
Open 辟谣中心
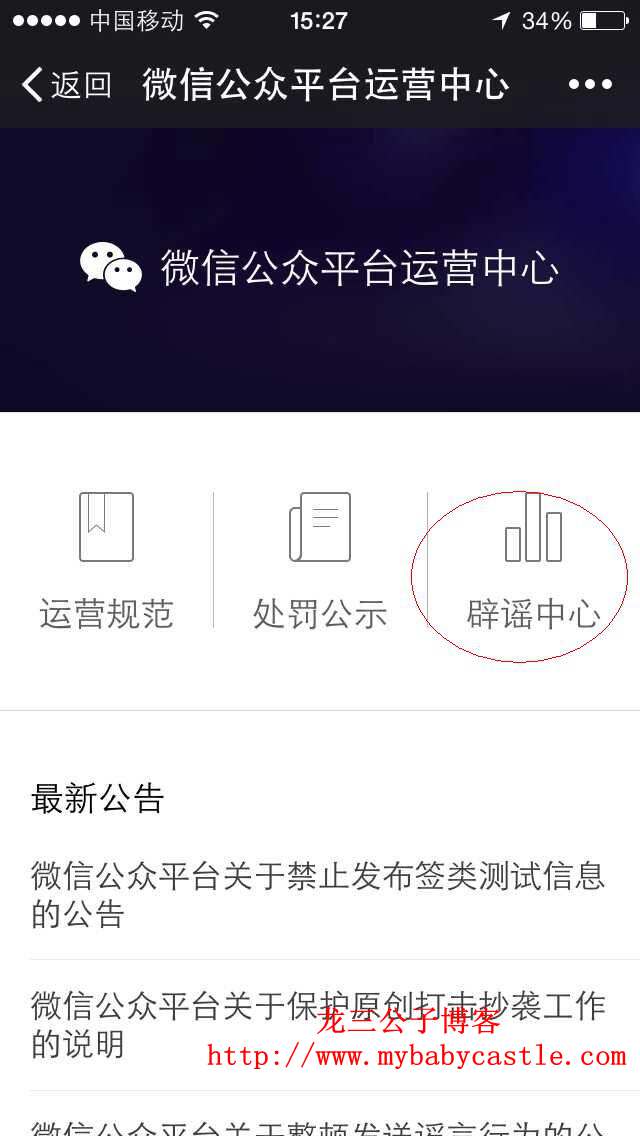533,561
